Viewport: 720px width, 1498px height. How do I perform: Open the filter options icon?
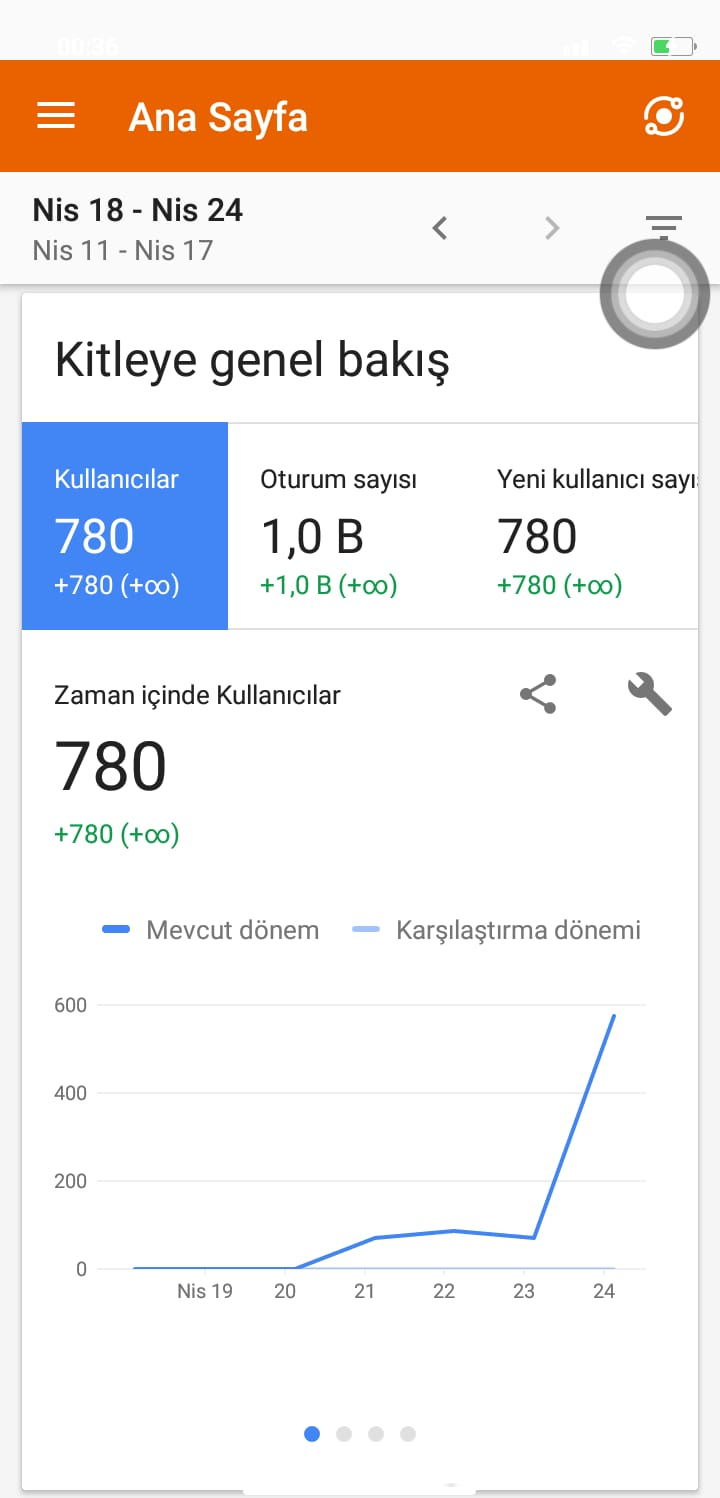[663, 224]
